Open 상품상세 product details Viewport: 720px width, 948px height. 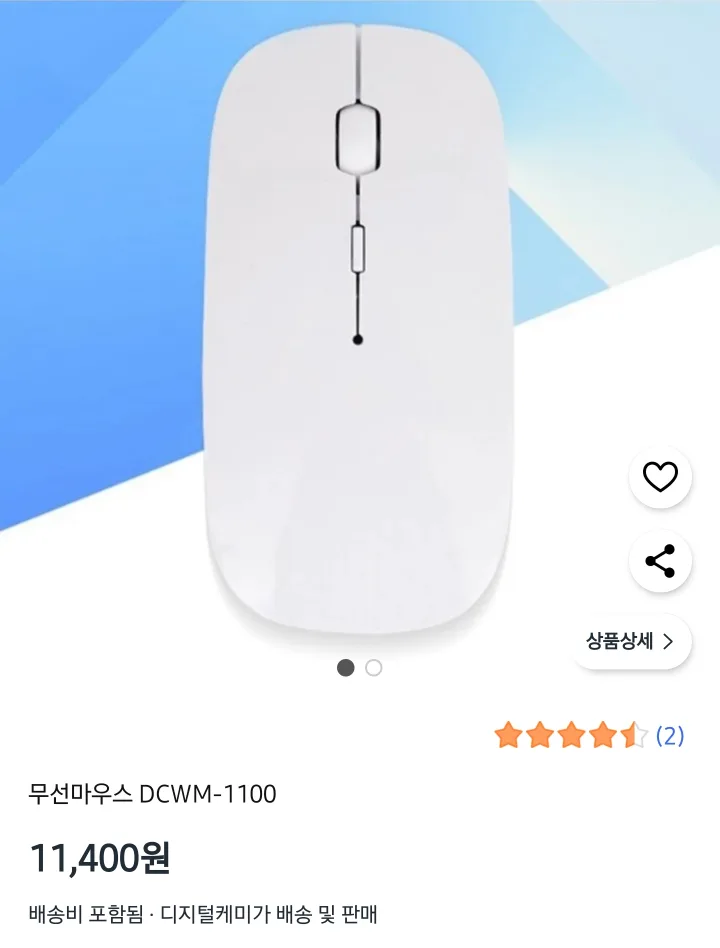pyautogui.click(x=630, y=642)
